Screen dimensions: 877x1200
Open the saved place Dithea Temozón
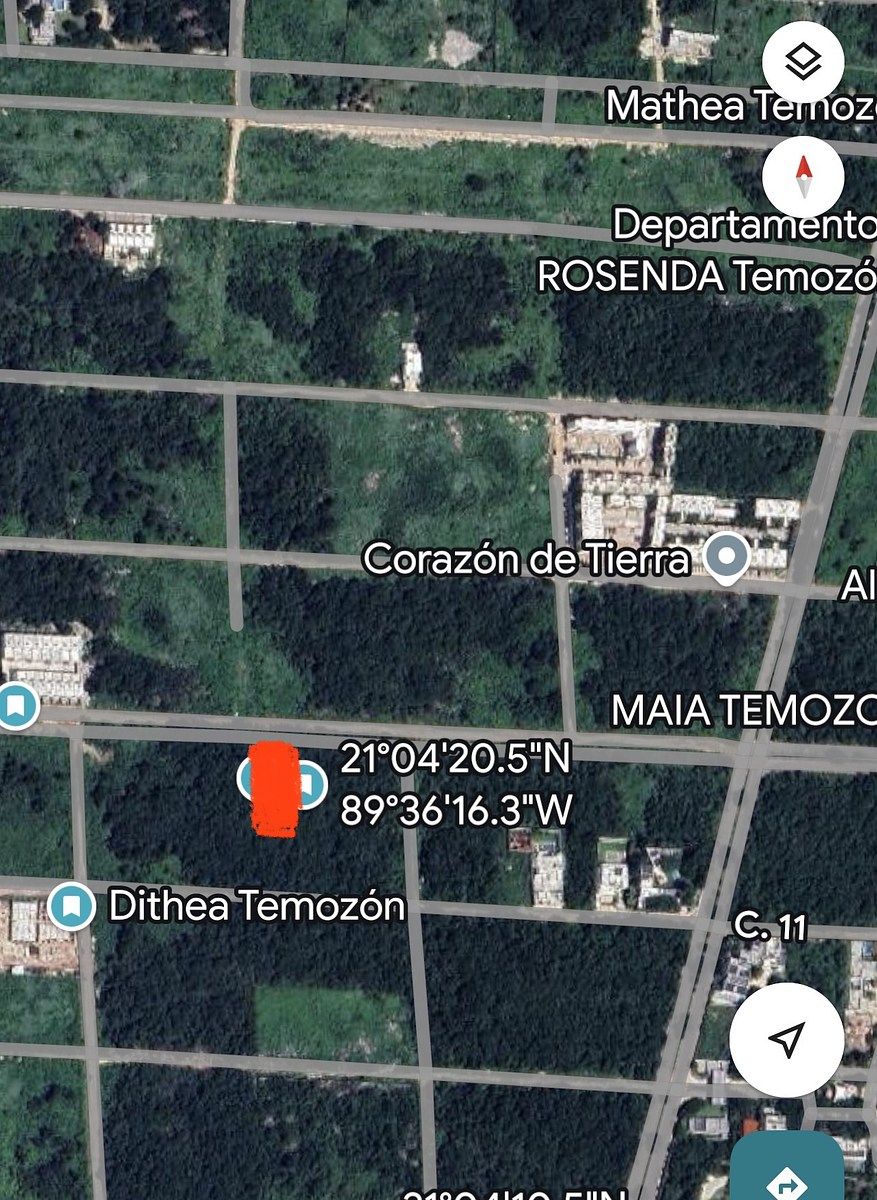pyautogui.click(x=71, y=906)
